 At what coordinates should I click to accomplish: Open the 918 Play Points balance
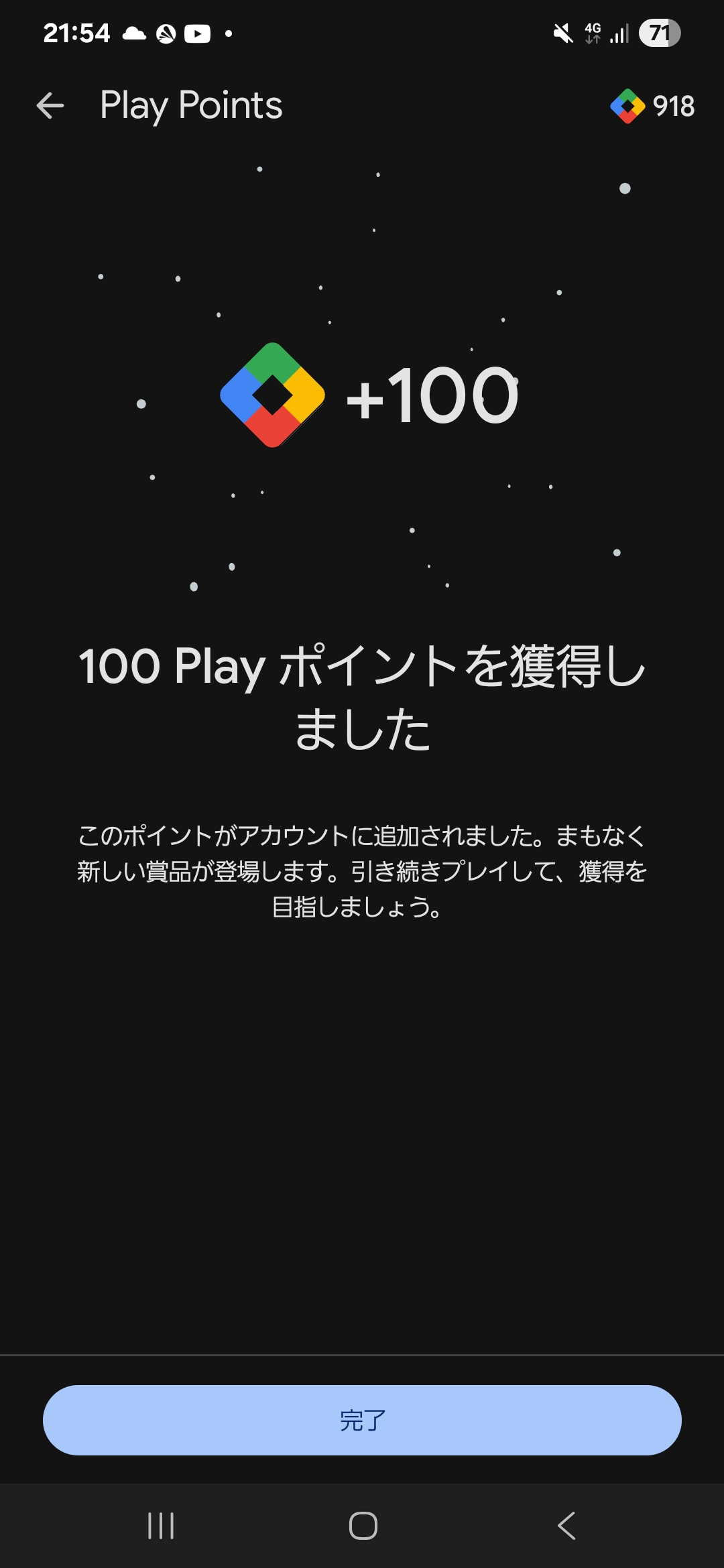click(x=653, y=106)
